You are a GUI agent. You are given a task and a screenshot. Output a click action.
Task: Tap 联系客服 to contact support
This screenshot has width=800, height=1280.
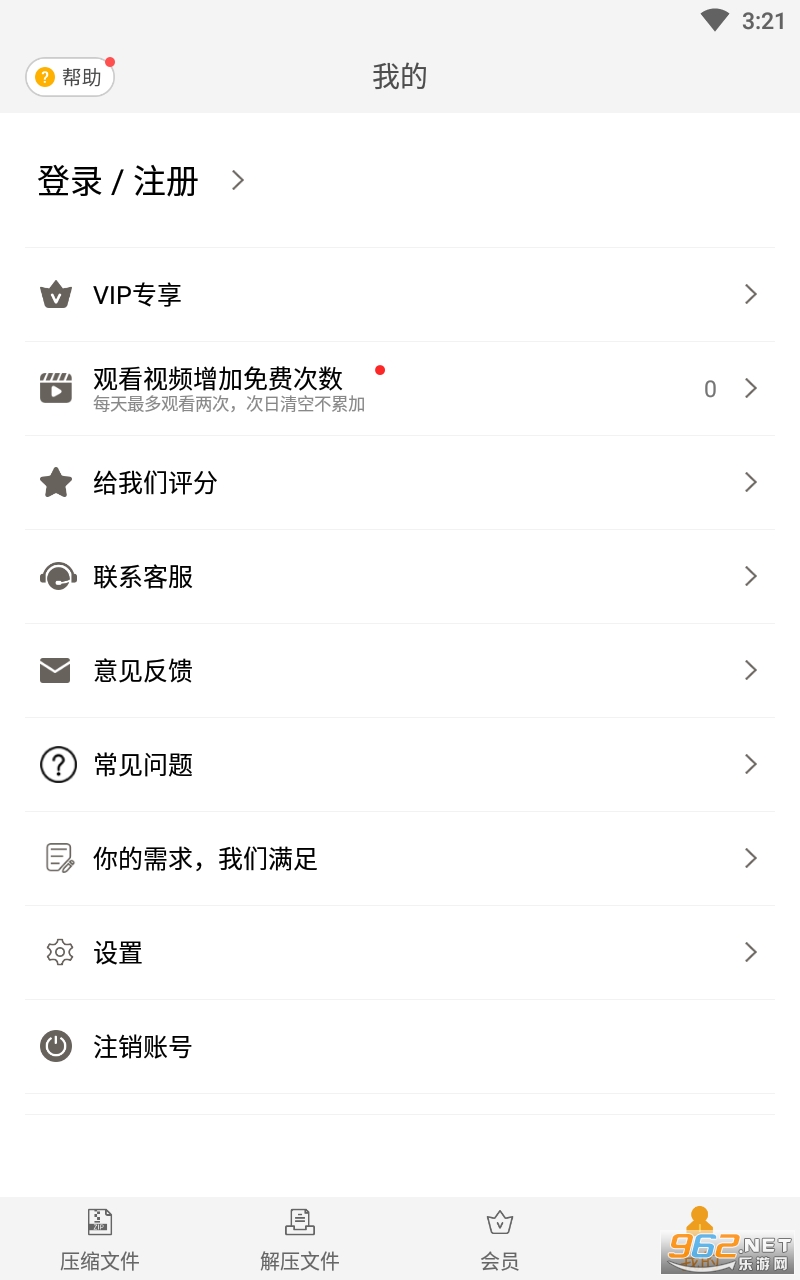click(400, 577)
